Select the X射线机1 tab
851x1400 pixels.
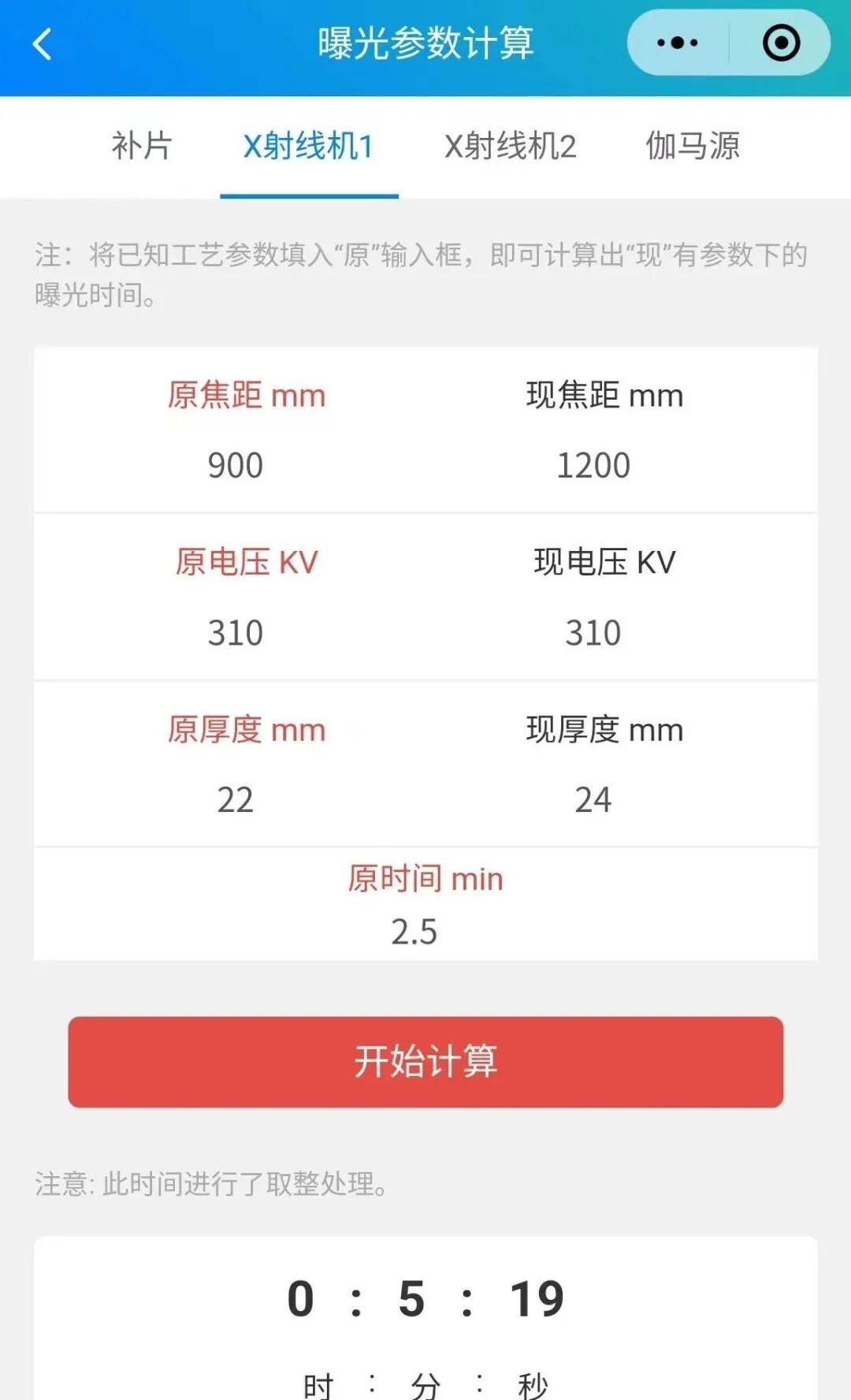(x=308, y=147)
